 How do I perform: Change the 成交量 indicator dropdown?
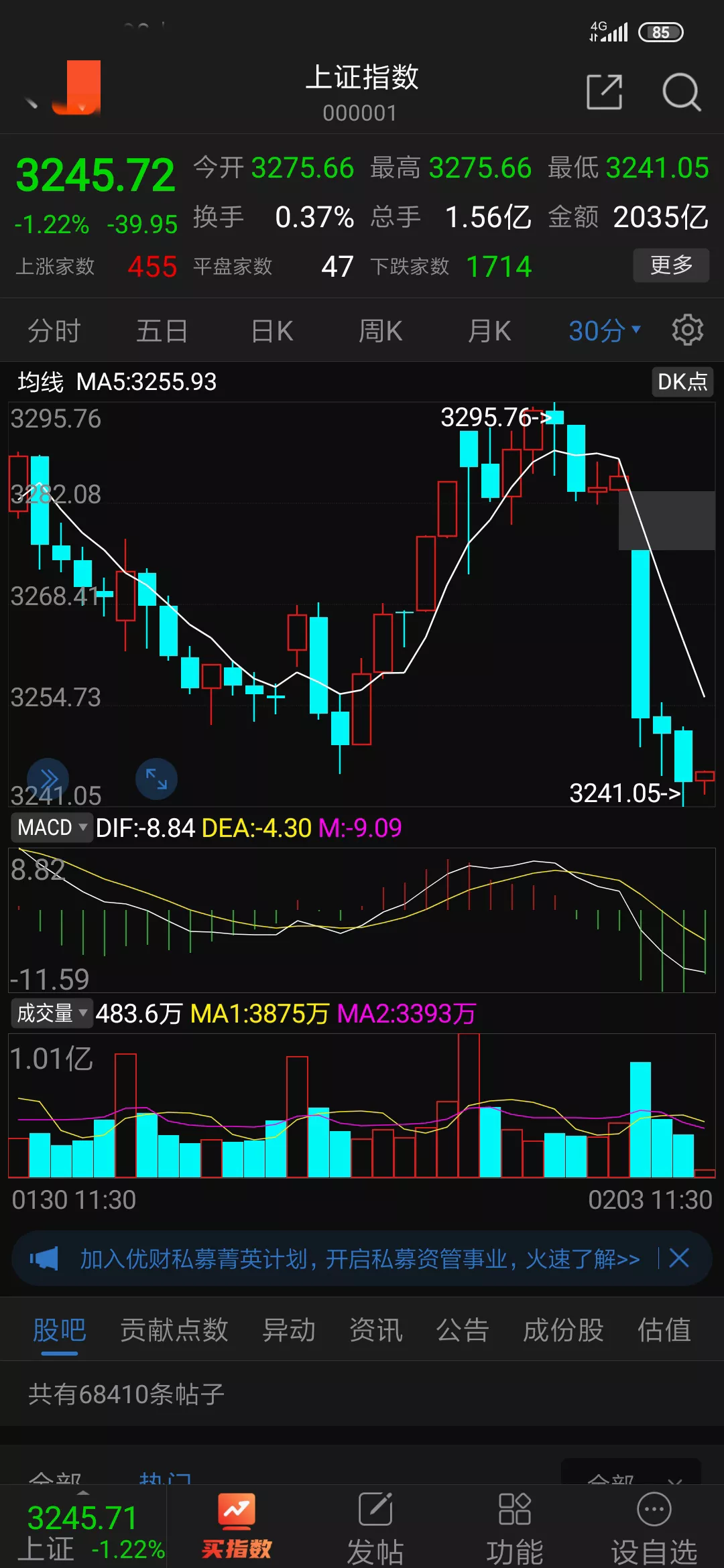pyautogui.click(x=52, y=1013)
